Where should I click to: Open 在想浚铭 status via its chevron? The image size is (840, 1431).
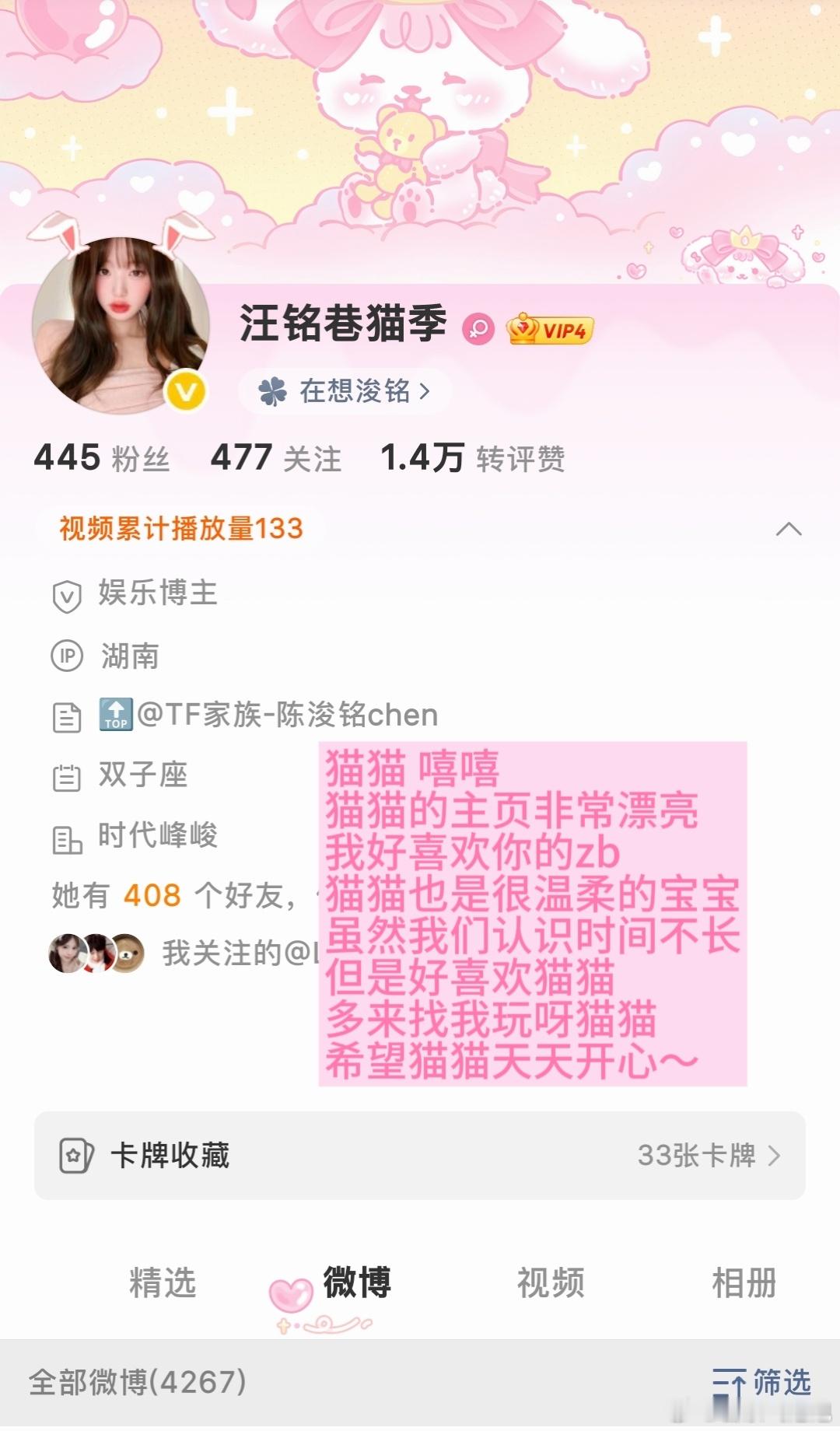coord(425,391)
